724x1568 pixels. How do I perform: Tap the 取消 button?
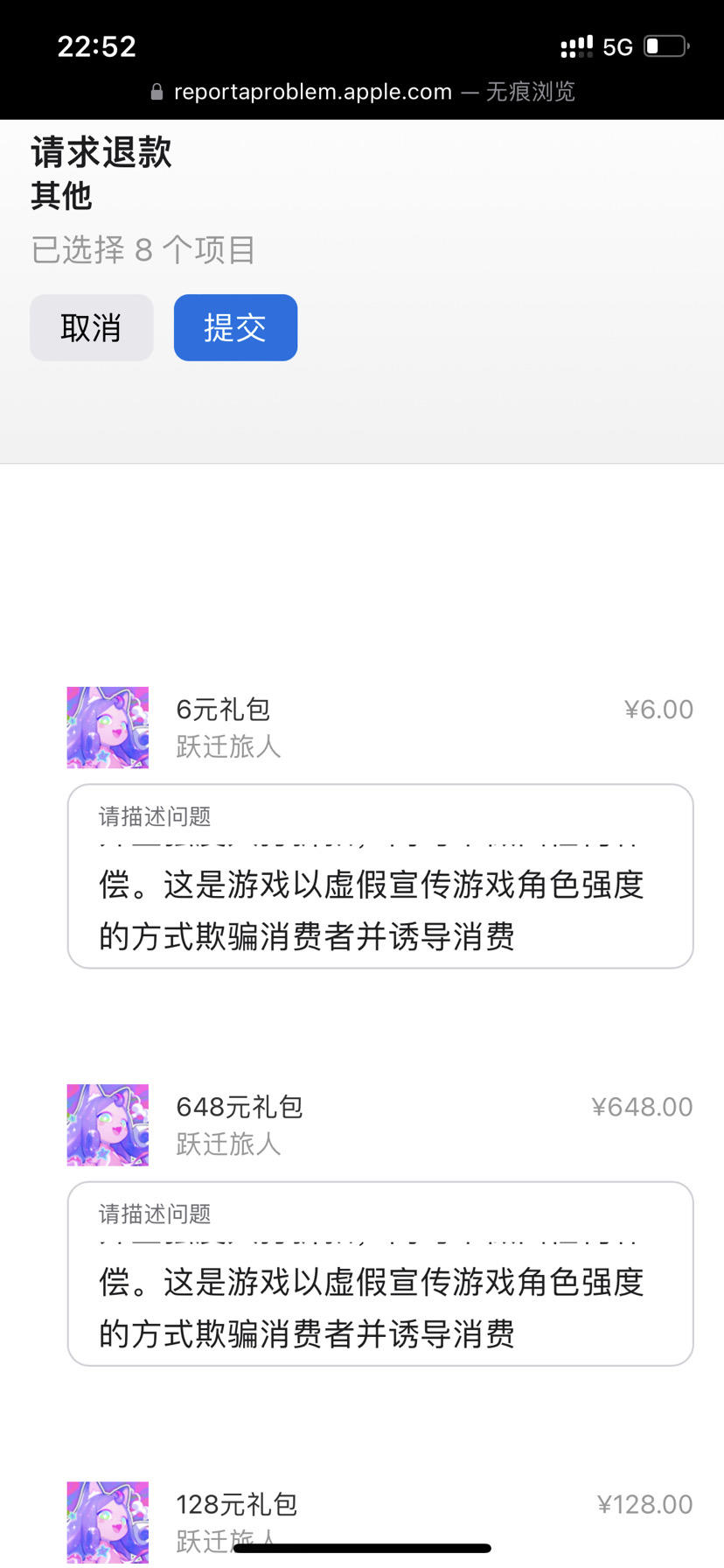tap(92, 328)
